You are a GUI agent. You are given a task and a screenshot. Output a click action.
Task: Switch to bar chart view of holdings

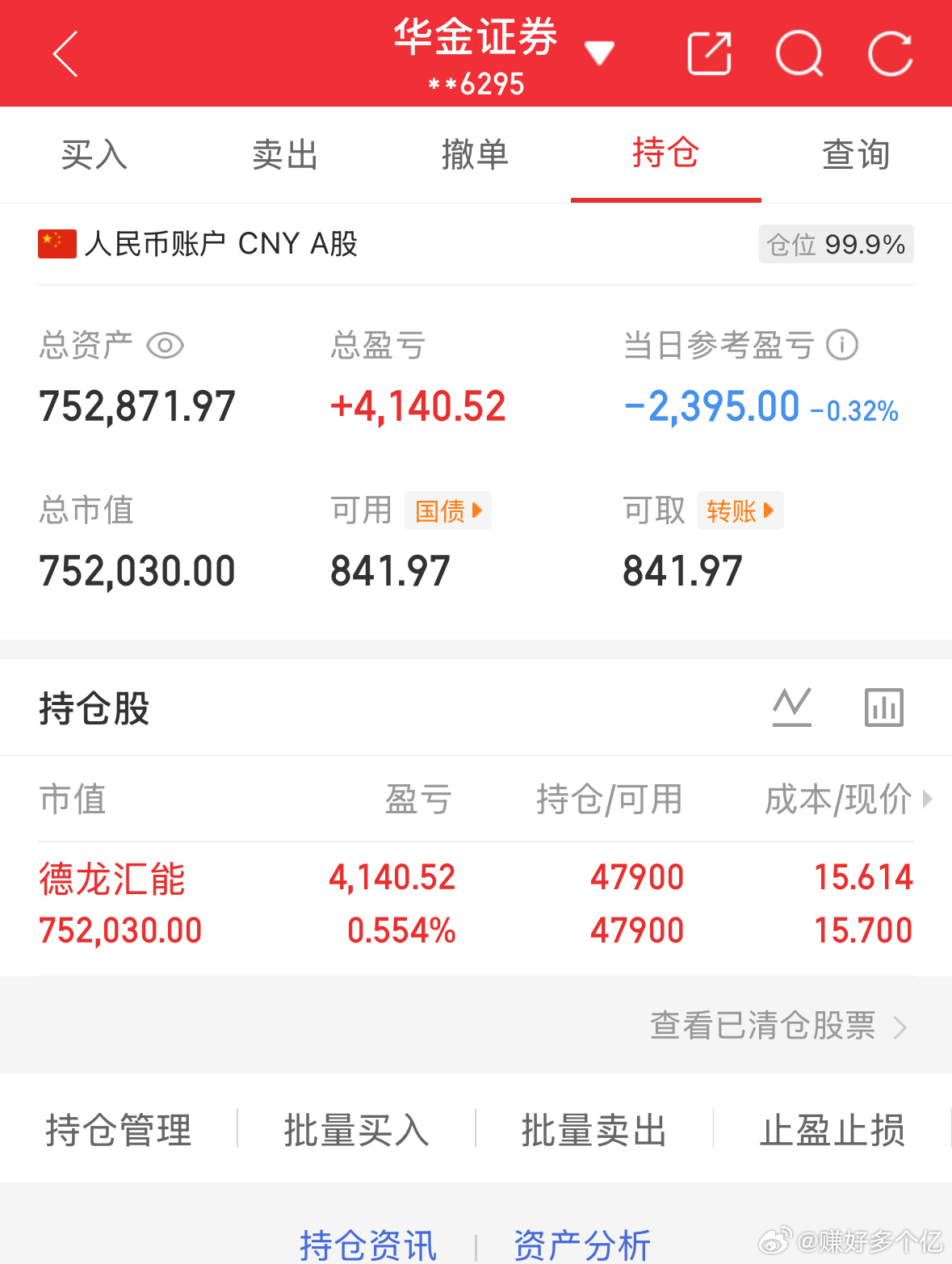883,707
